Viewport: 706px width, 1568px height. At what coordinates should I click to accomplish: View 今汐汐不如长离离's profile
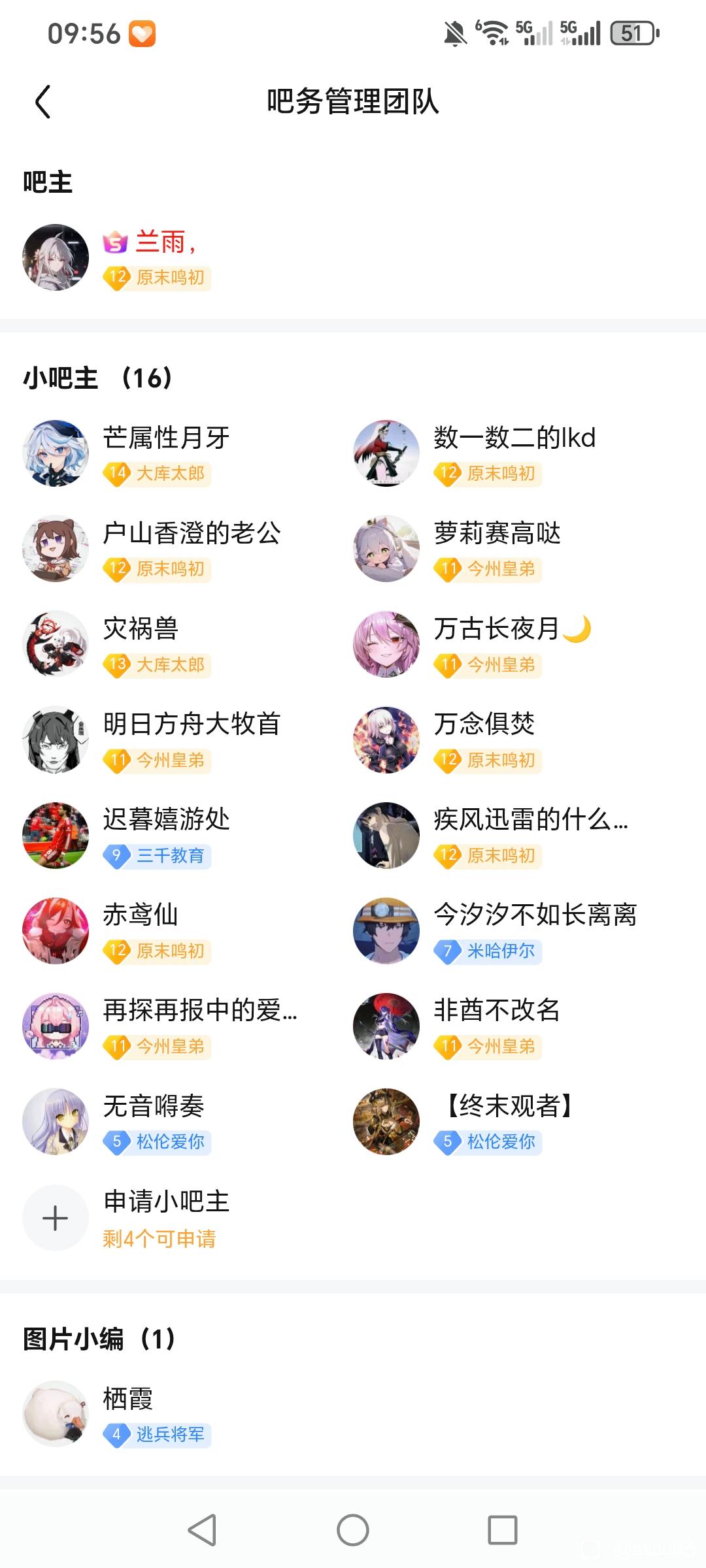coord(386,930)
